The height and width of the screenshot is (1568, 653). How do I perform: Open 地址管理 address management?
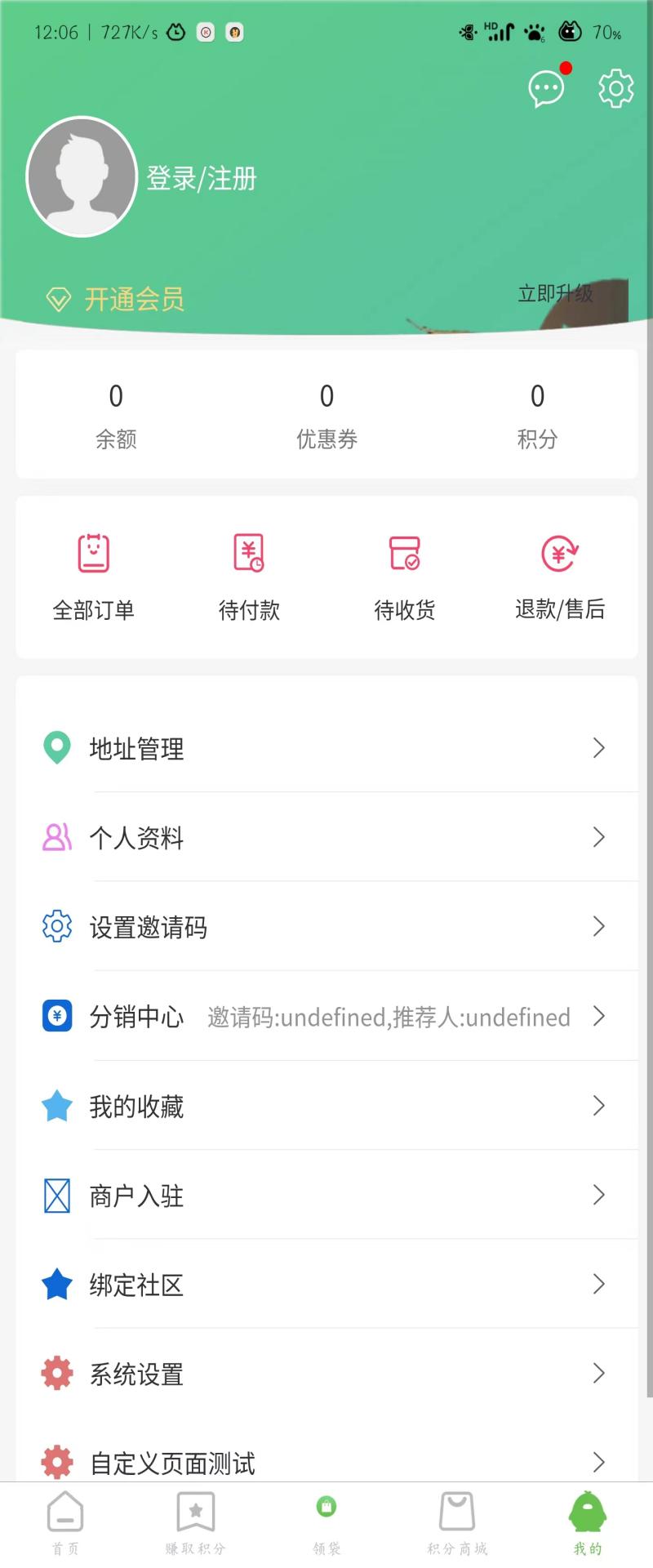pyautogui.click(x=326, y=748)
